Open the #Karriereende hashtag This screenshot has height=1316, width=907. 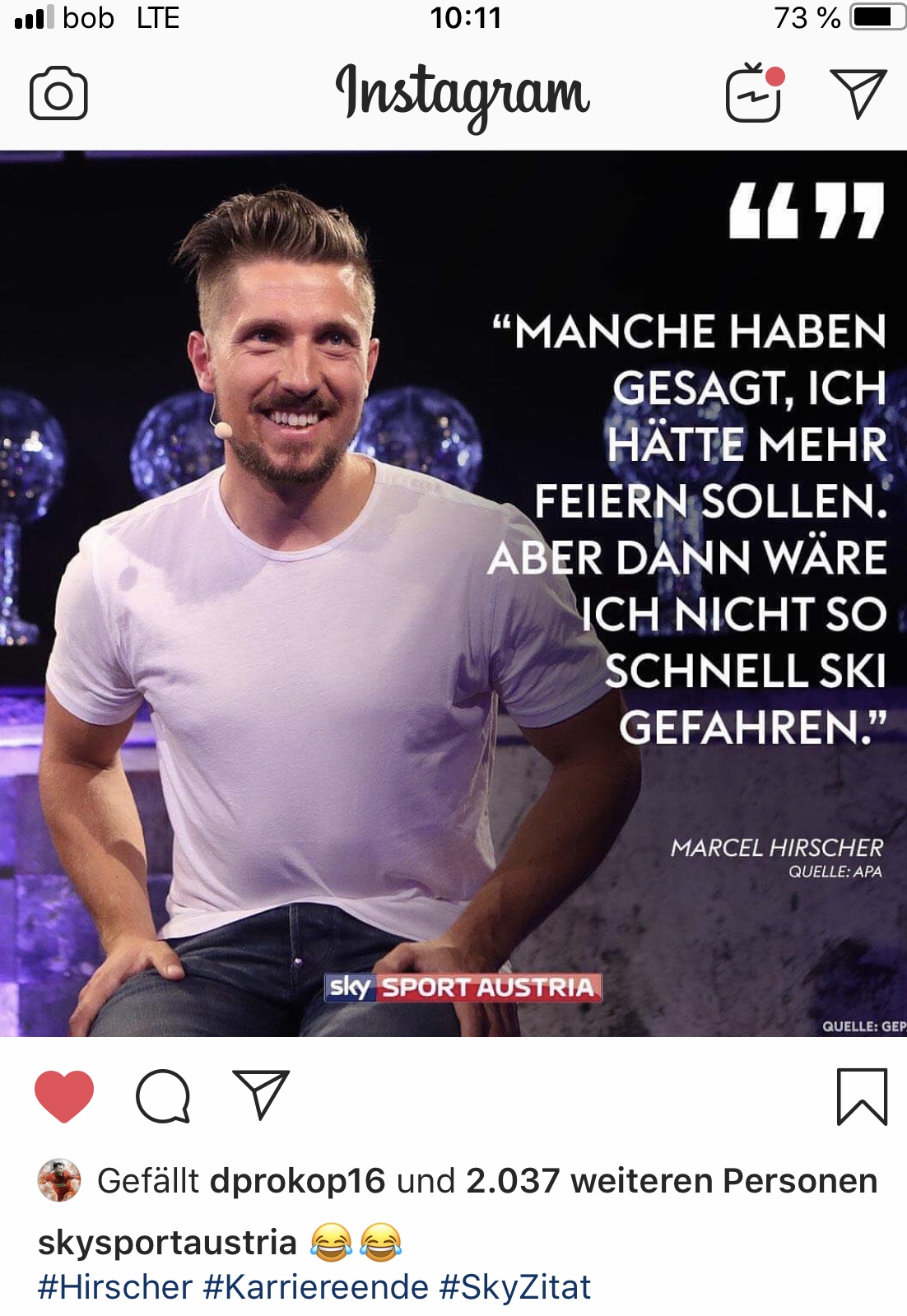click(x=316, y=1287)
